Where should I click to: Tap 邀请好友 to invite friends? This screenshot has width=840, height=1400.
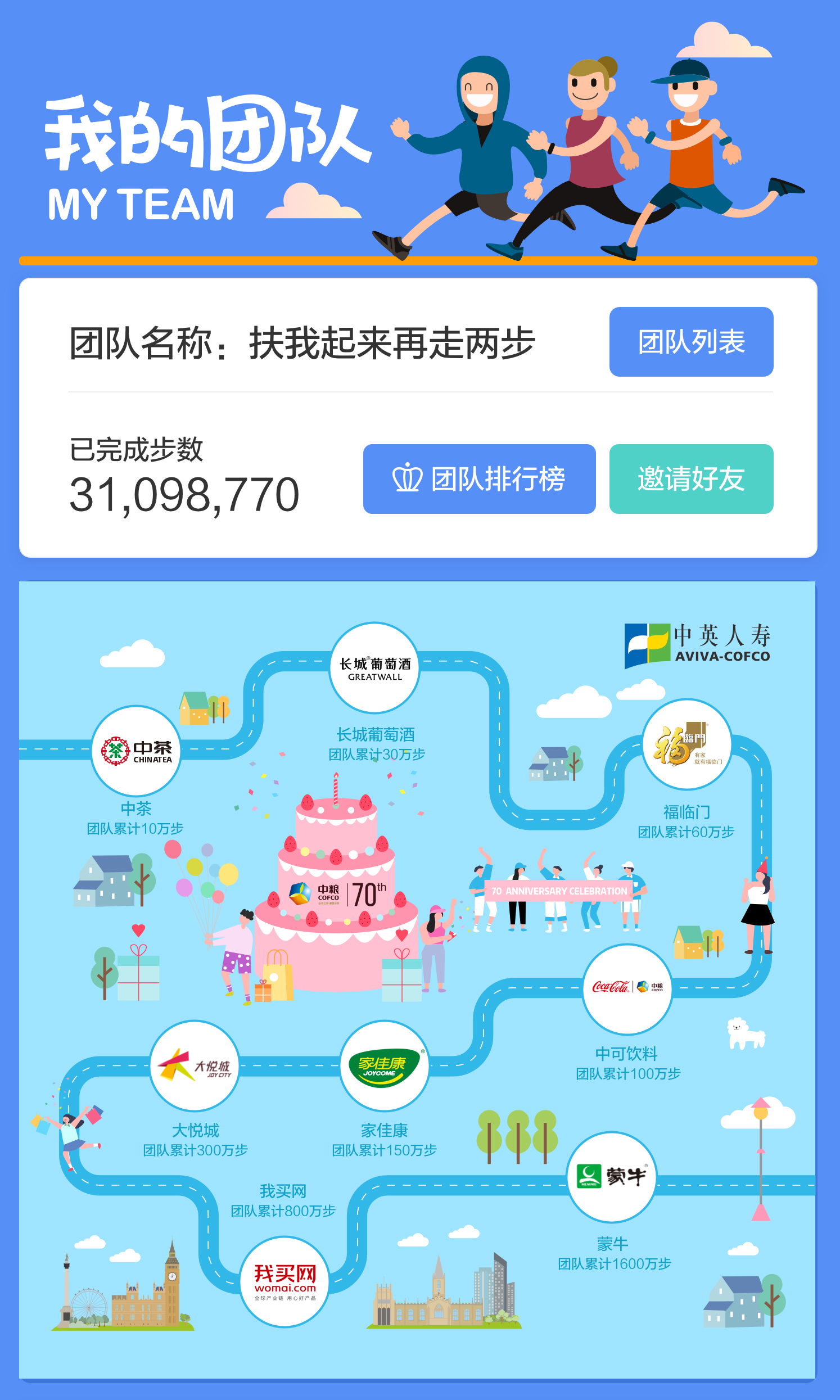[690, 478]
